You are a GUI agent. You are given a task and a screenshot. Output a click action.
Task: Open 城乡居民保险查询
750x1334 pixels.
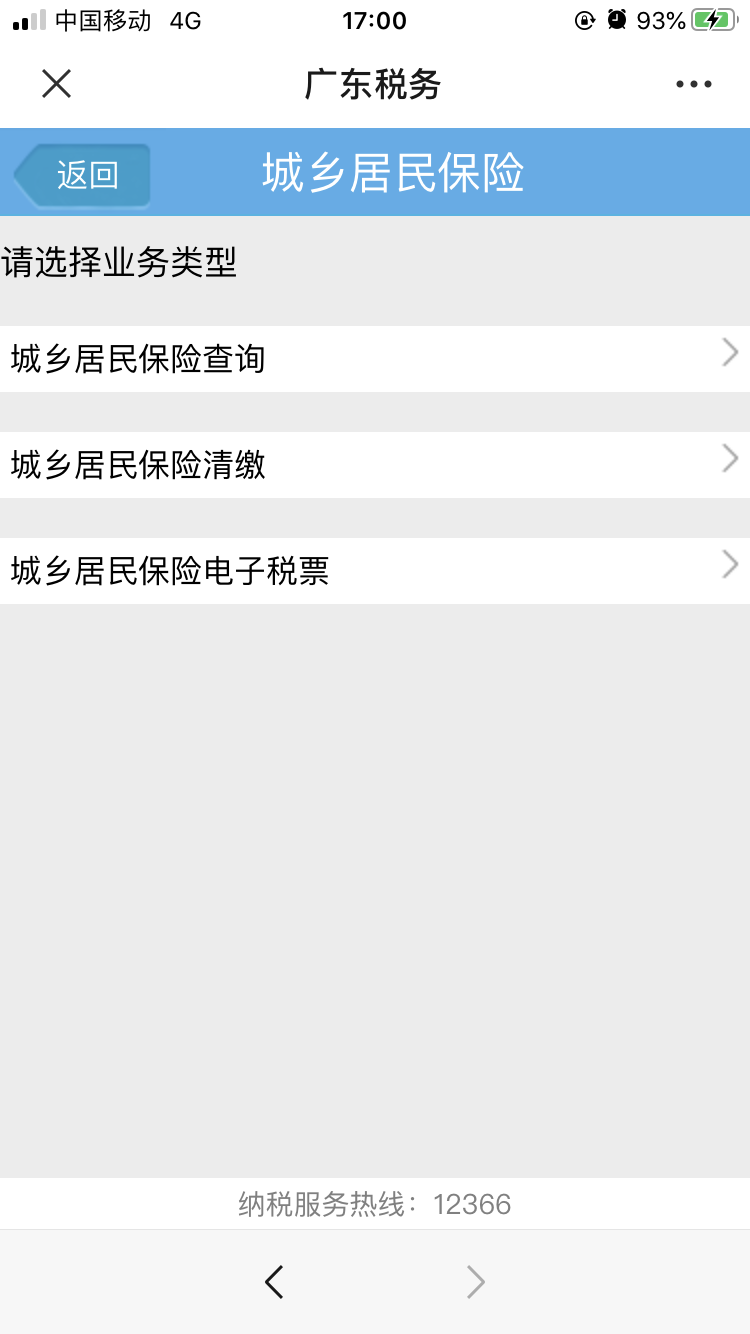[x=375, y=358]
